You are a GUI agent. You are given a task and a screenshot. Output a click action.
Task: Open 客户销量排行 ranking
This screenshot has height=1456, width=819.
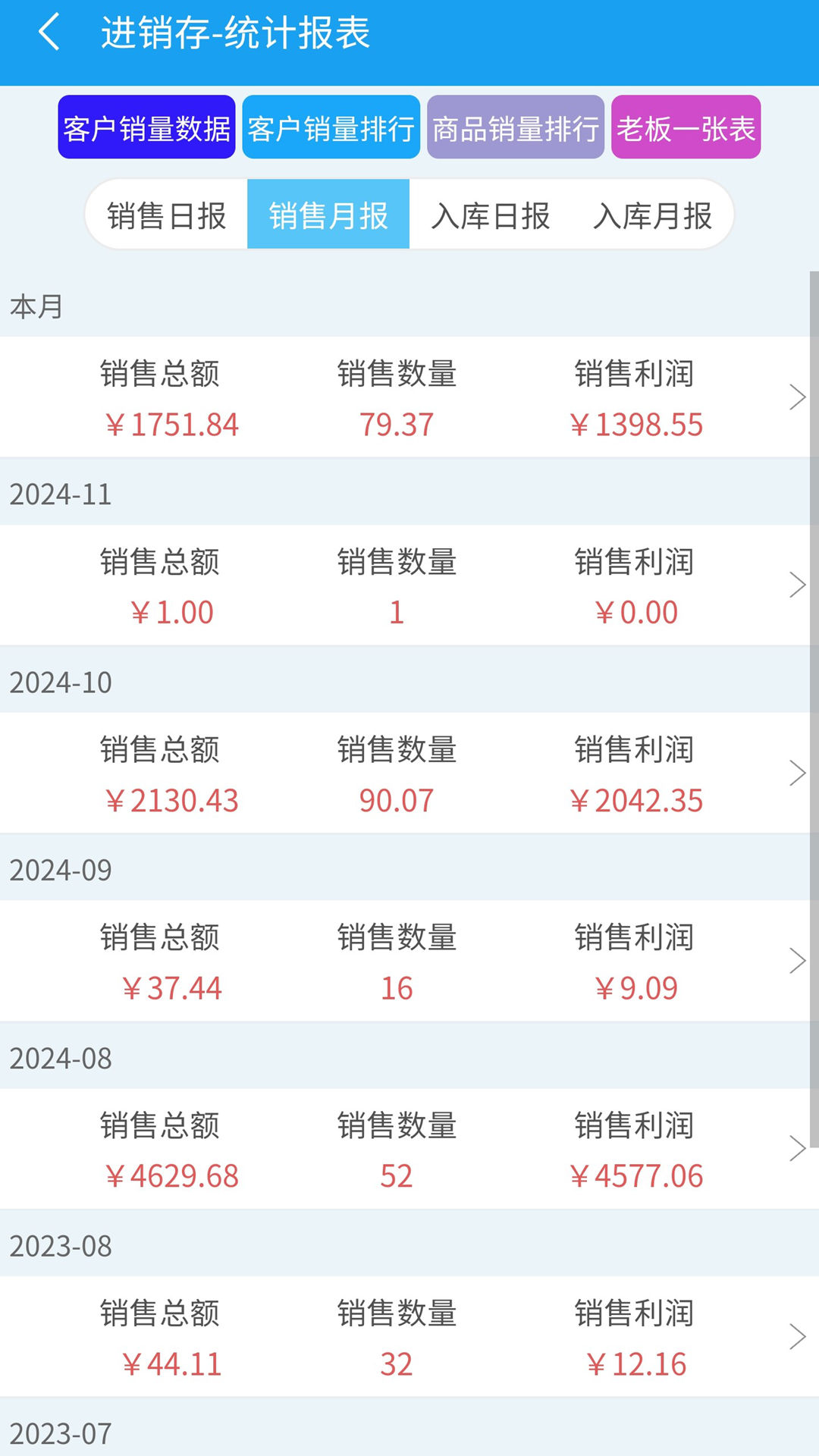point(331,128)
